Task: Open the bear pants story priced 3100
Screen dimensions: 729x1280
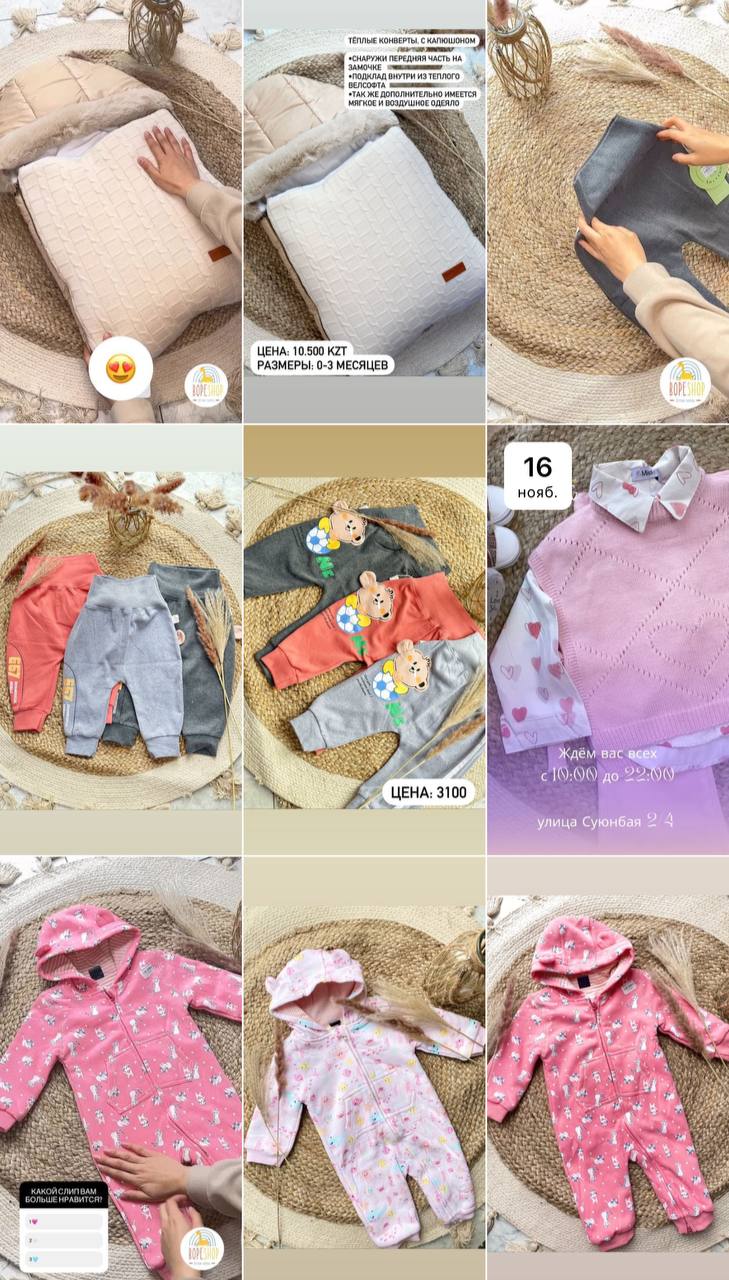Action: 364,640
